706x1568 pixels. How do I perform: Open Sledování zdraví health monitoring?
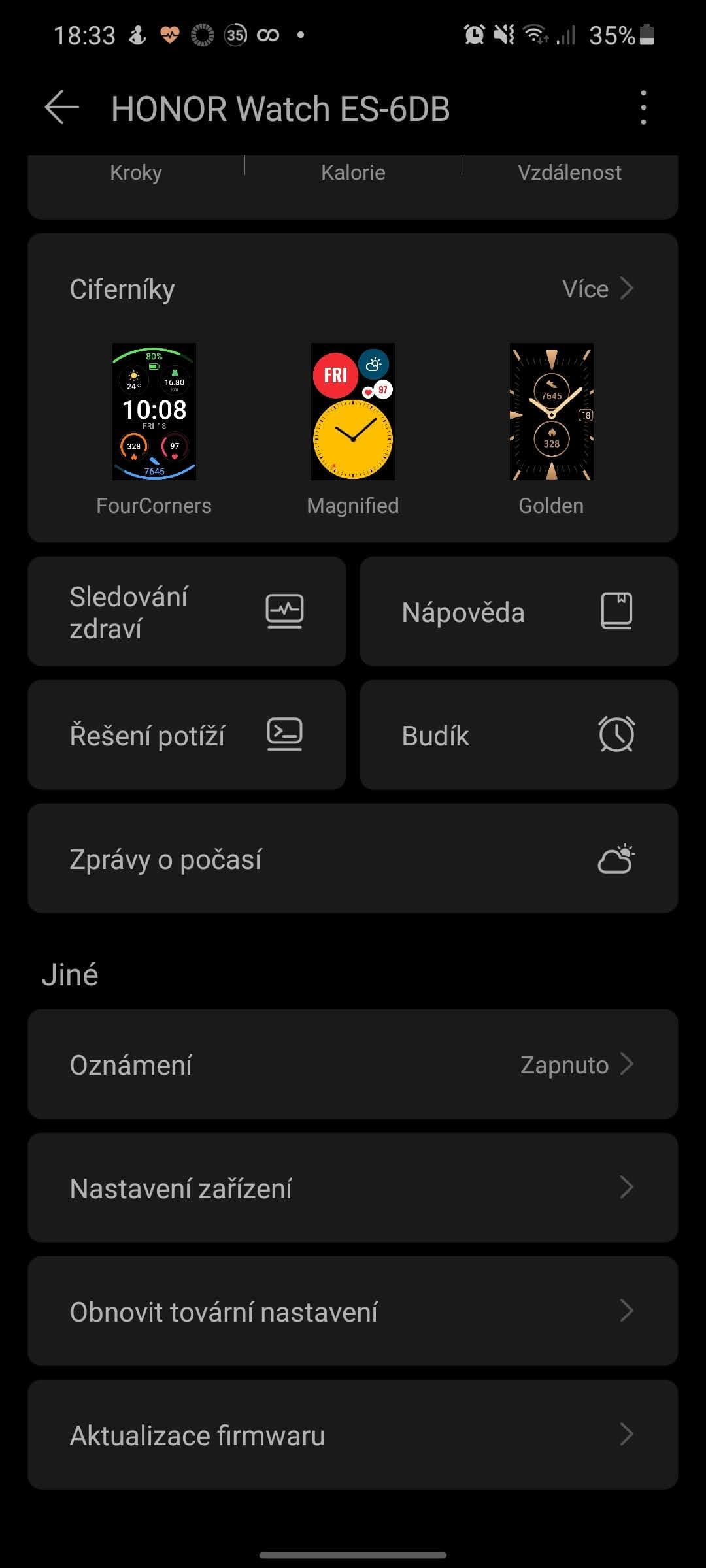click(186, 612)
